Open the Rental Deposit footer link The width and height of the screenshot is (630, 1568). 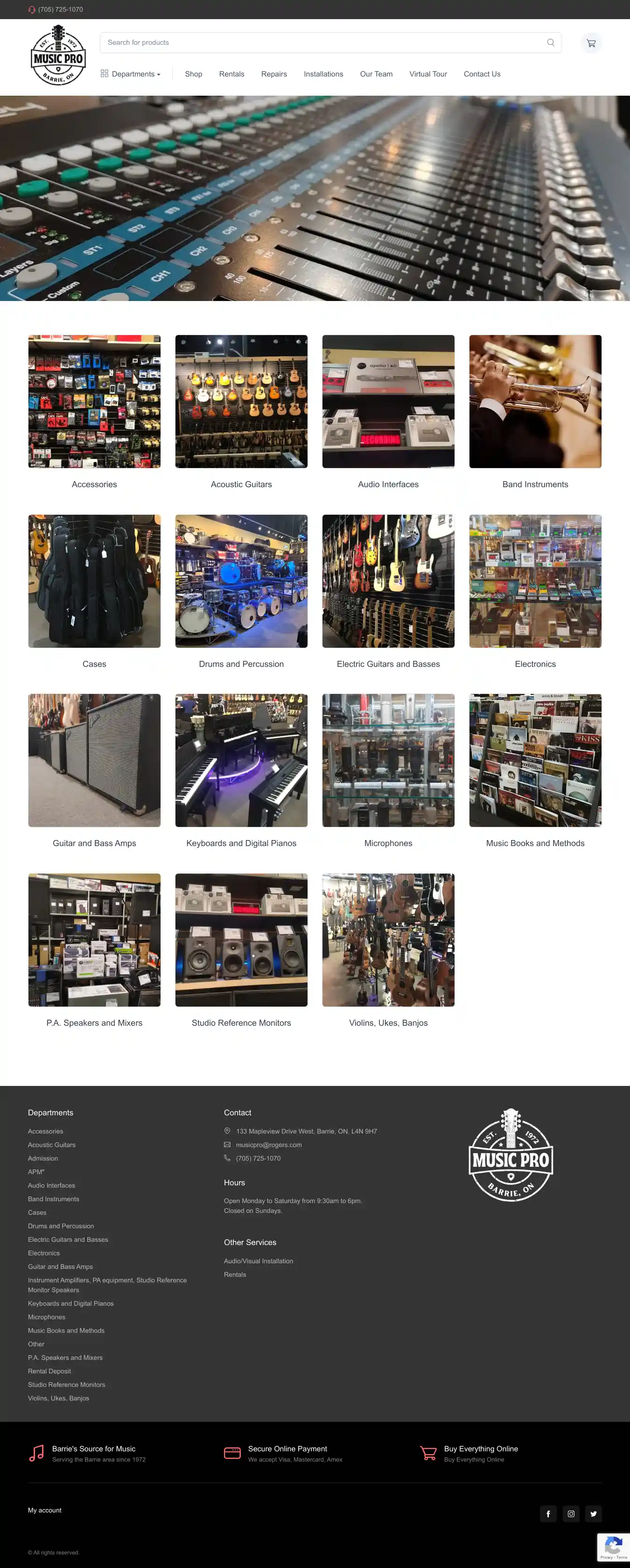point(49,1372)
